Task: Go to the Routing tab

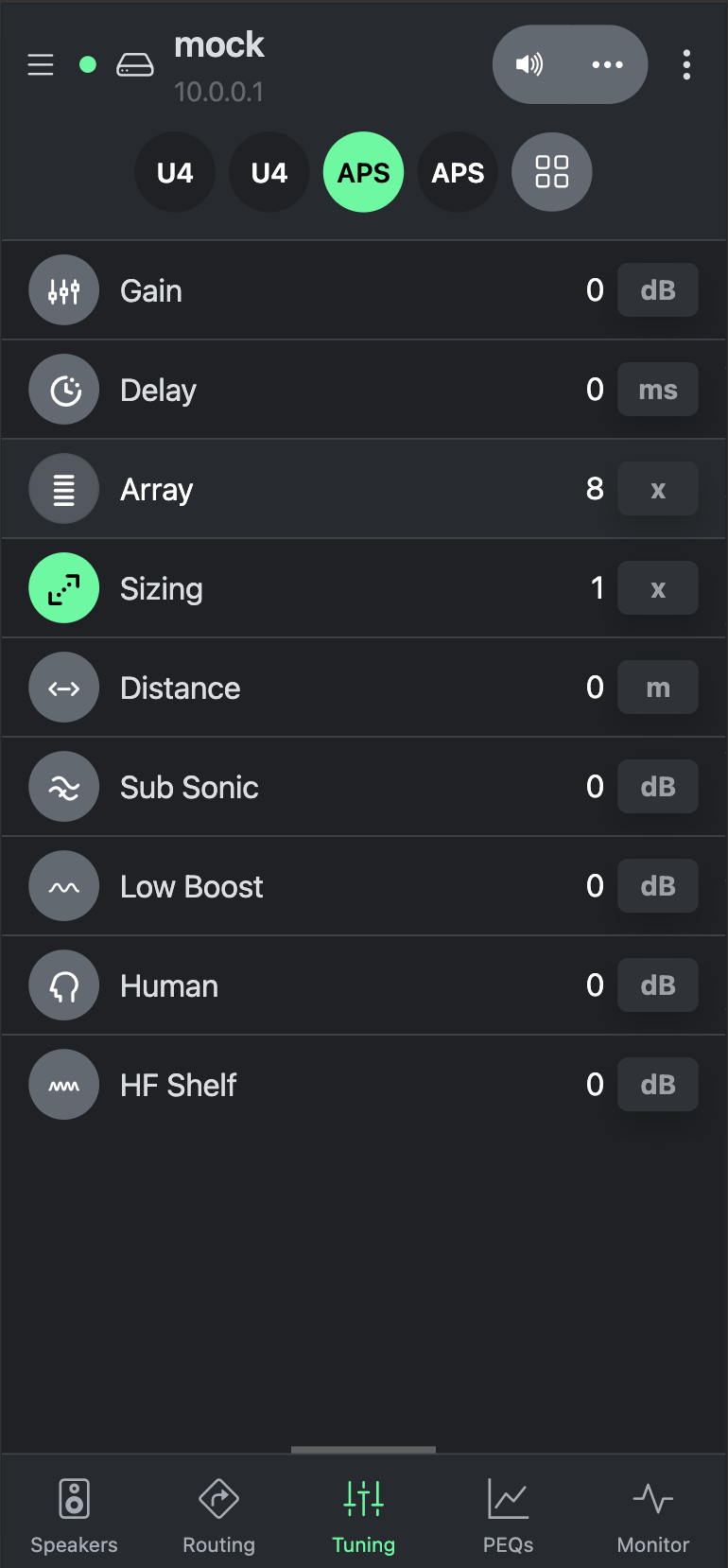Action: [218, 1515]
